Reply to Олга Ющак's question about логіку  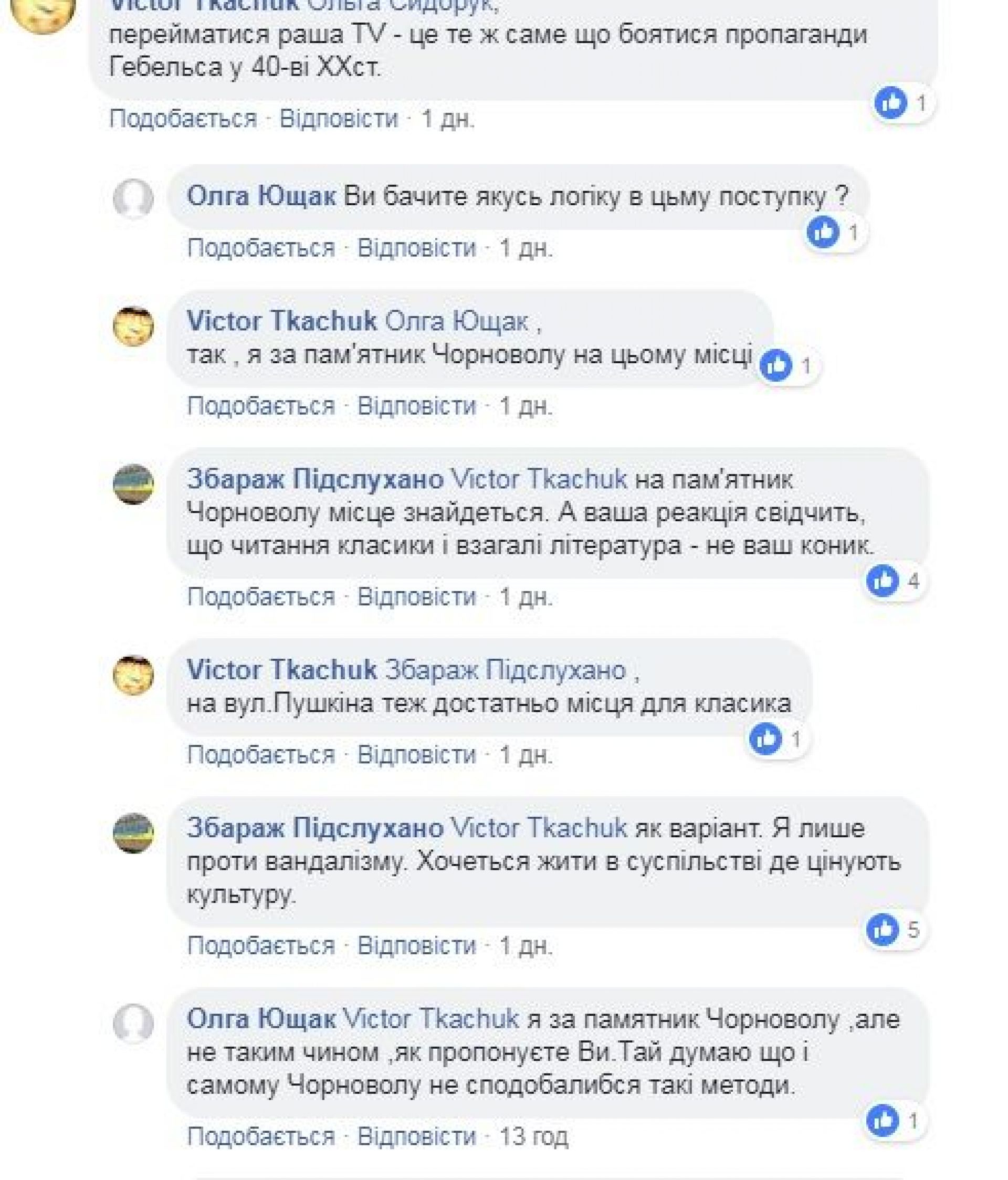pos(416,248)
